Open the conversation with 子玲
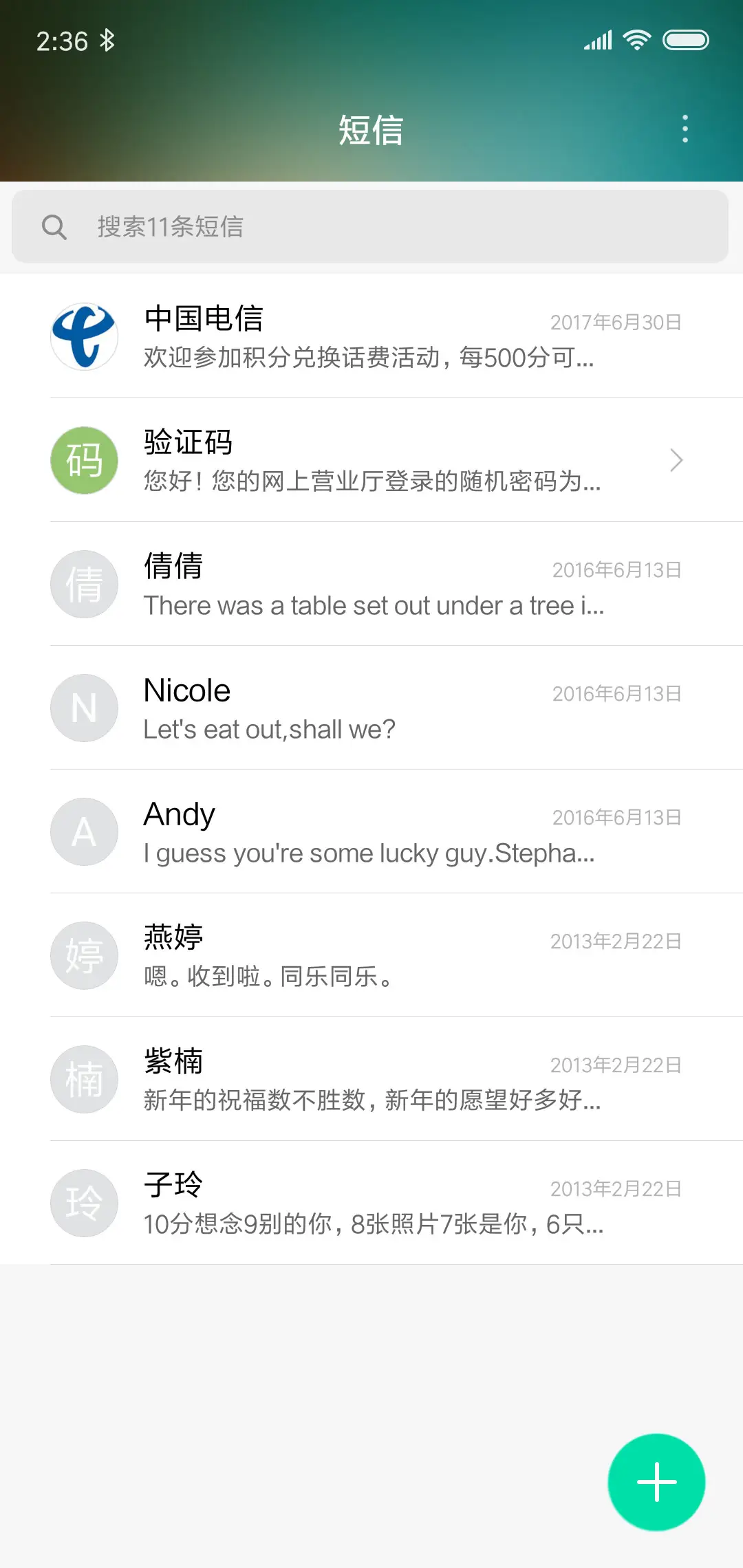743x1568 pixels. 371,1204
